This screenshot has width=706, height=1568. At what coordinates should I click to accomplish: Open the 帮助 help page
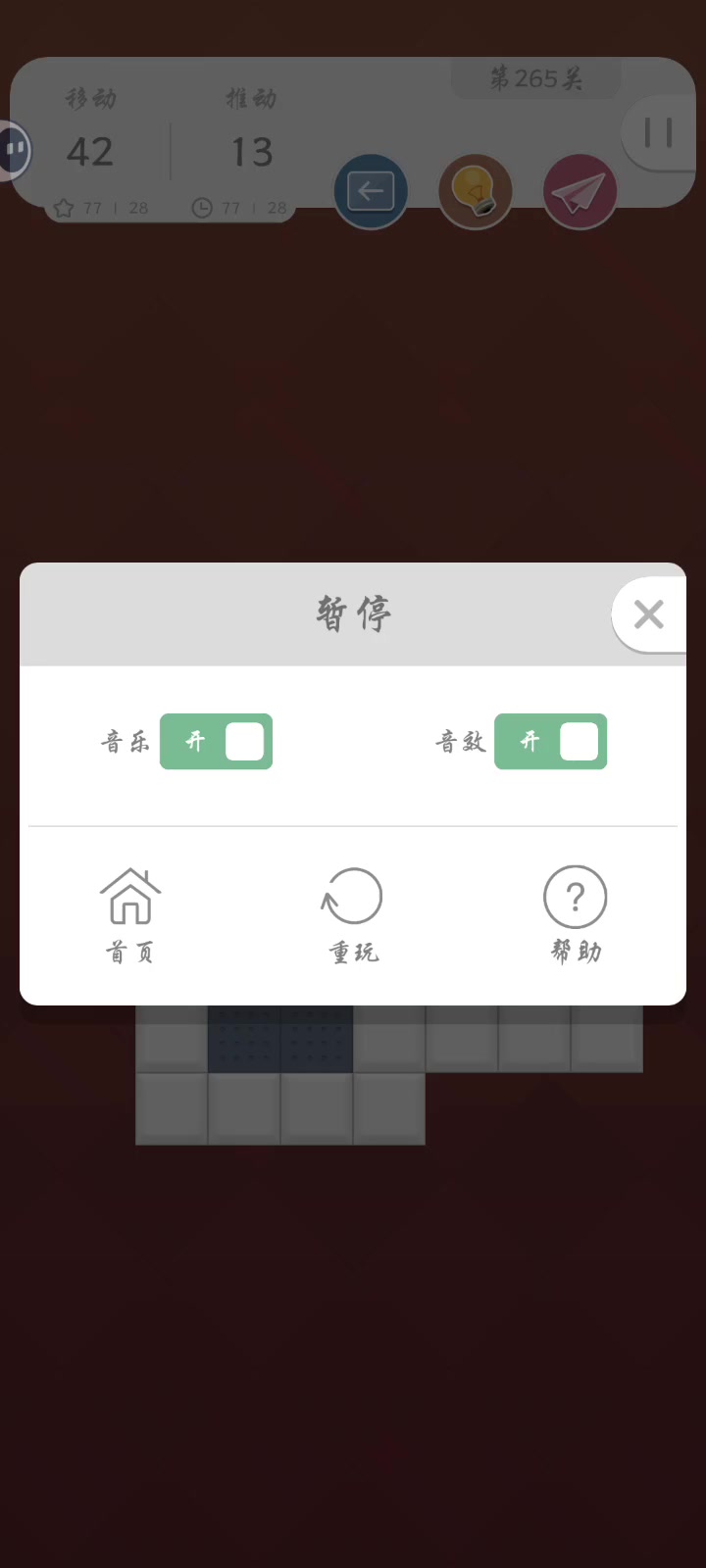[576, 914]
